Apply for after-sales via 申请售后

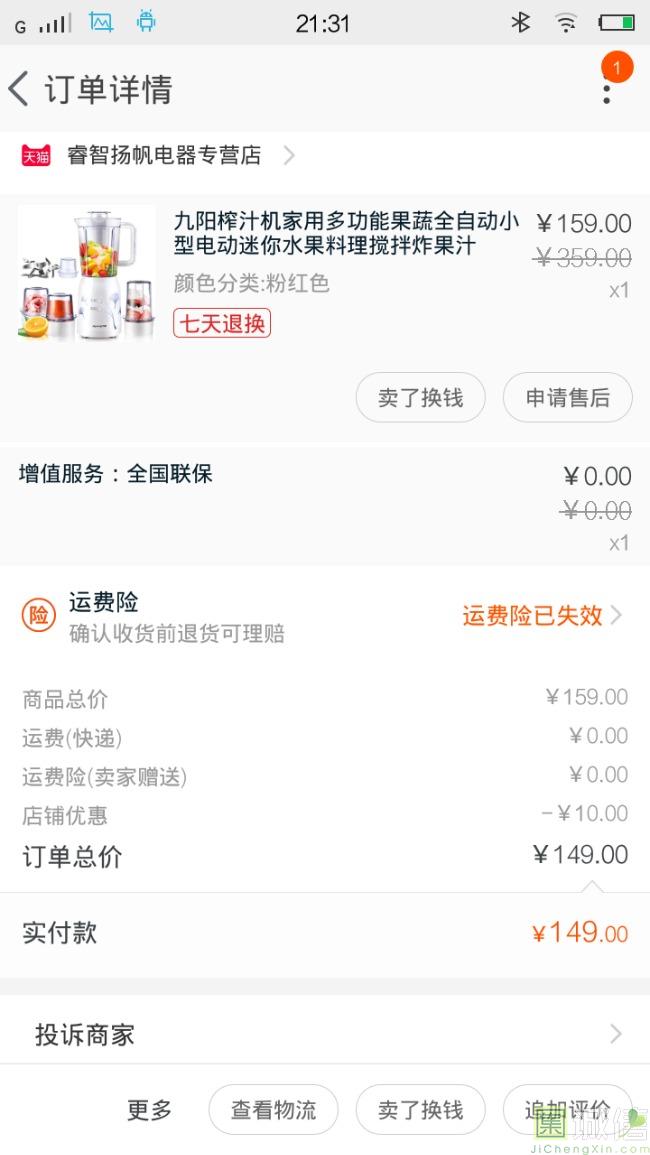[x=567, y=398]
